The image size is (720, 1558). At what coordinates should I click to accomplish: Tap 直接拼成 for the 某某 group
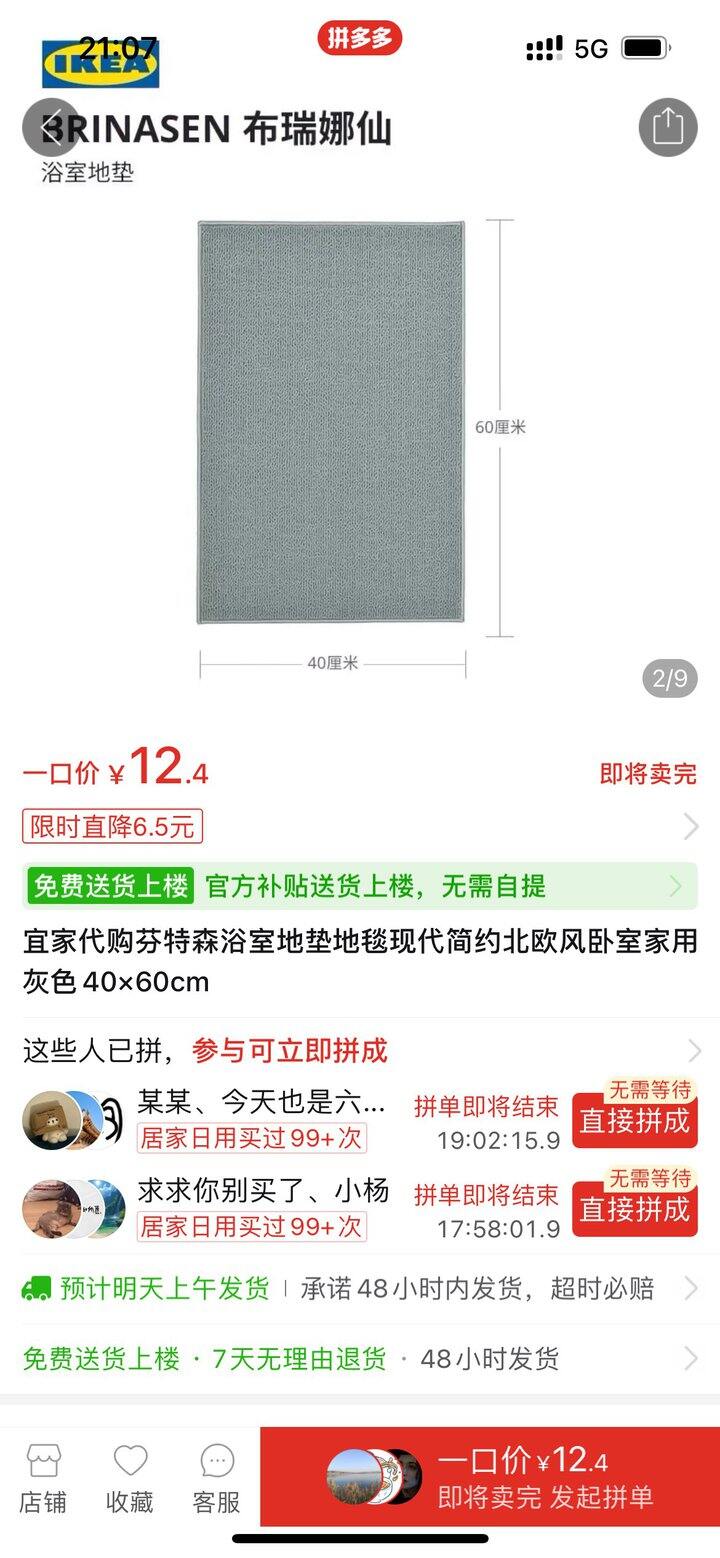[634, 1121]
